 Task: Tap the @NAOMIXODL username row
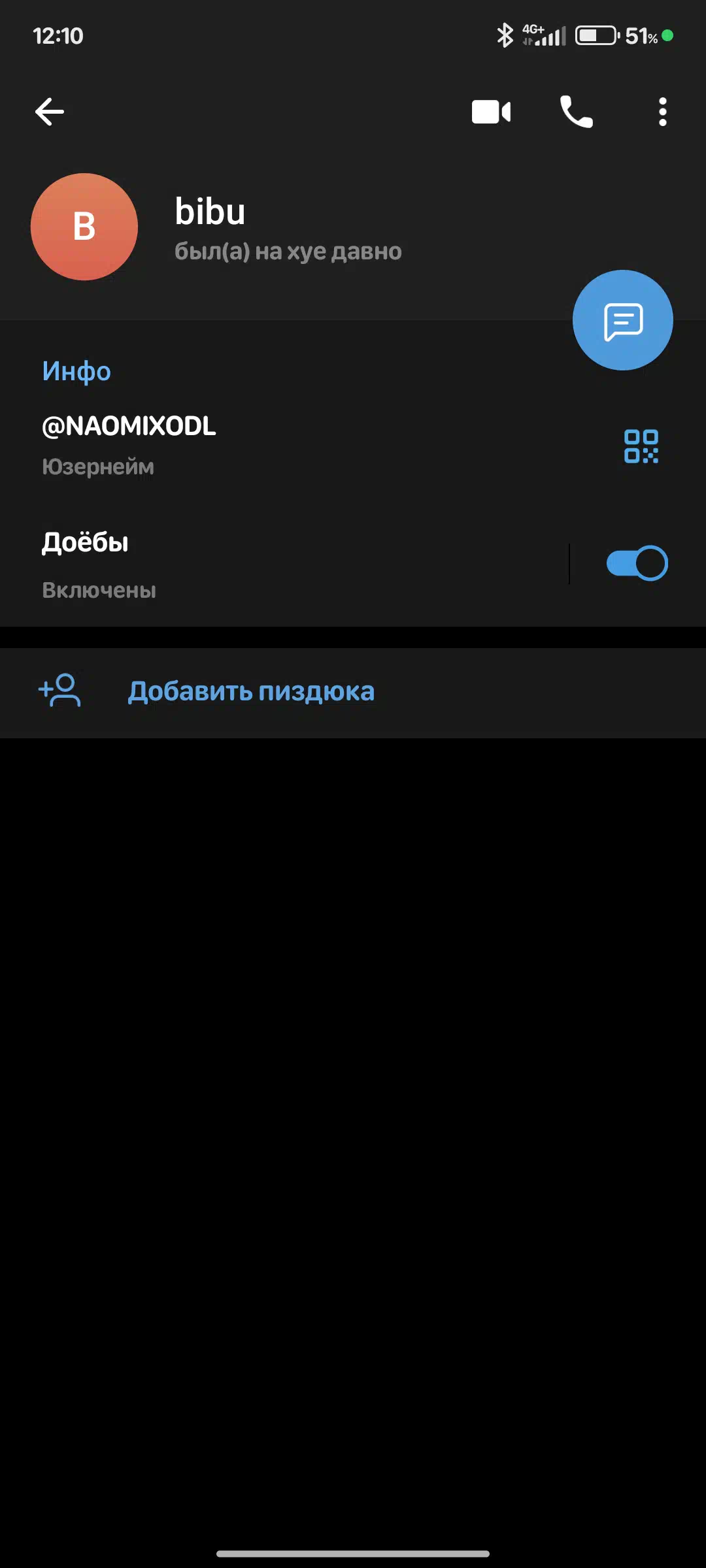261,444
